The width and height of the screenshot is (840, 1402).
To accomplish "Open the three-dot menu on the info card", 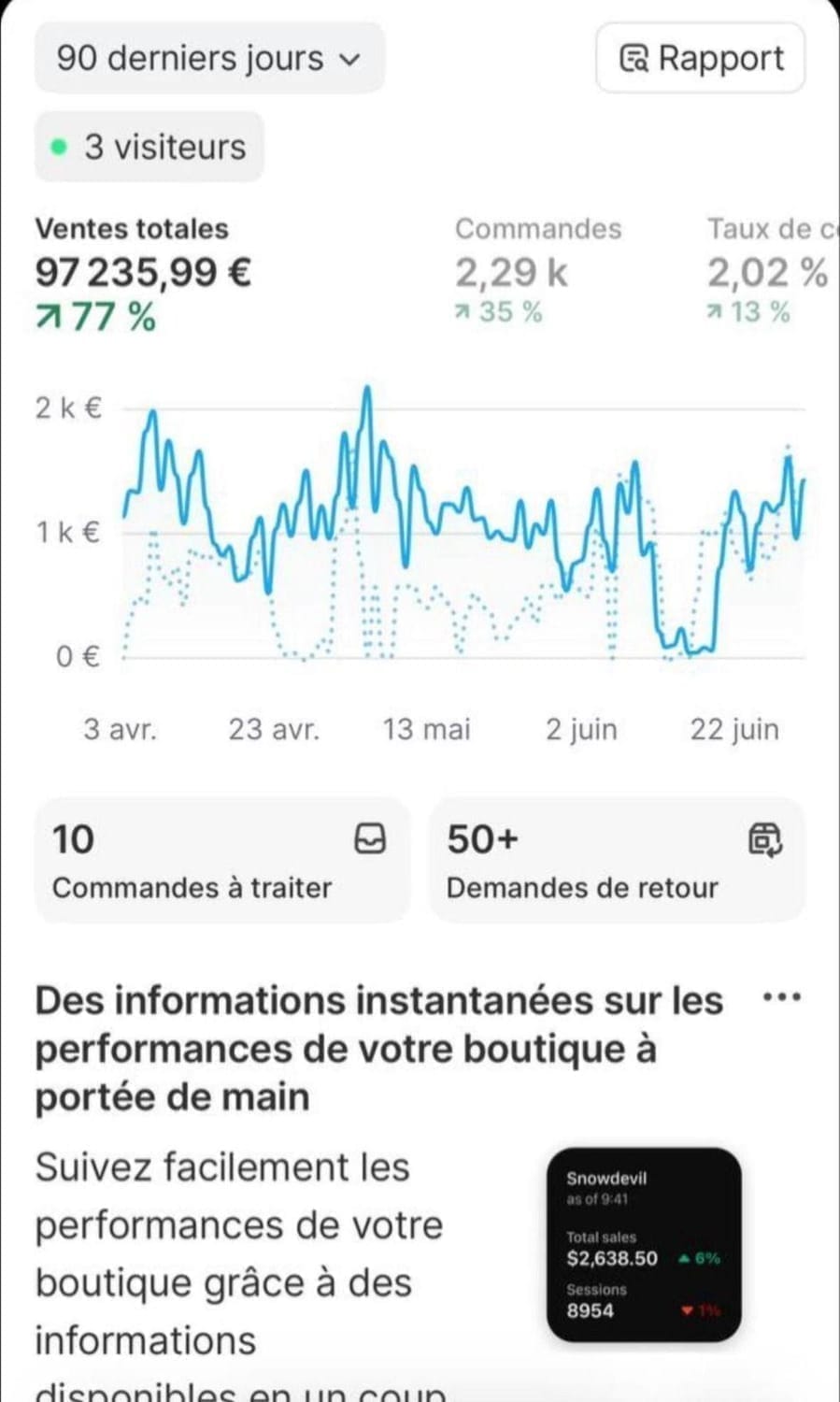I will click(x=782, y=997).
